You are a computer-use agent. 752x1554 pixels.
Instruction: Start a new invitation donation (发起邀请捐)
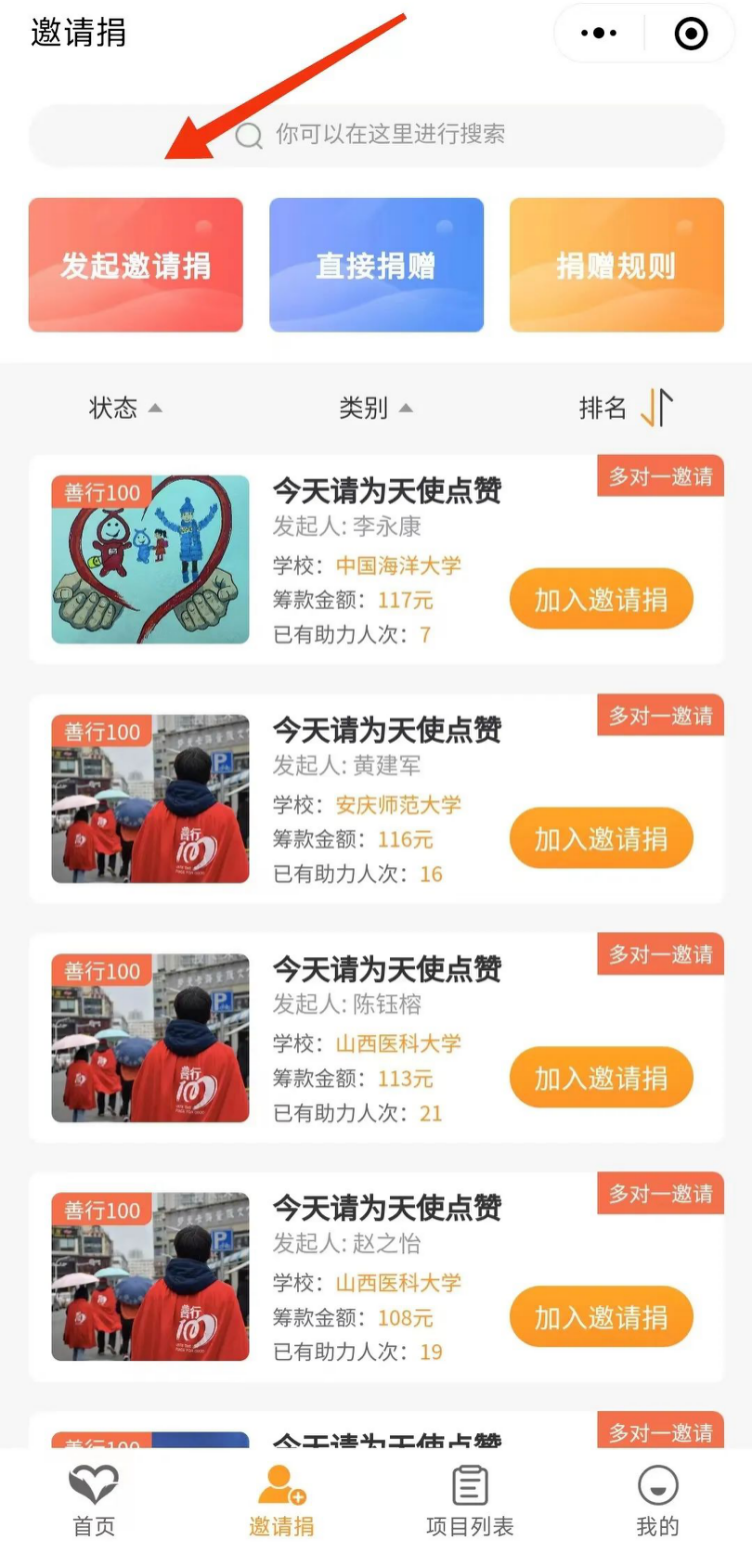click(x=136, y=265)
